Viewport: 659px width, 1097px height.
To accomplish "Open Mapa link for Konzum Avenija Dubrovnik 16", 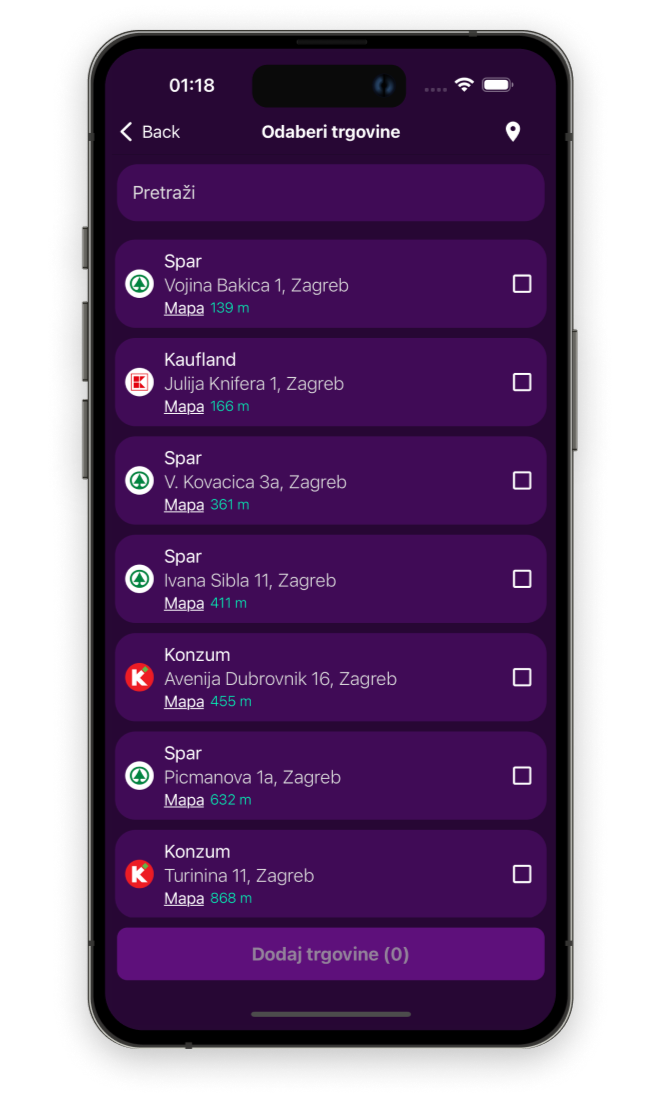I will [x=184, y=702].
